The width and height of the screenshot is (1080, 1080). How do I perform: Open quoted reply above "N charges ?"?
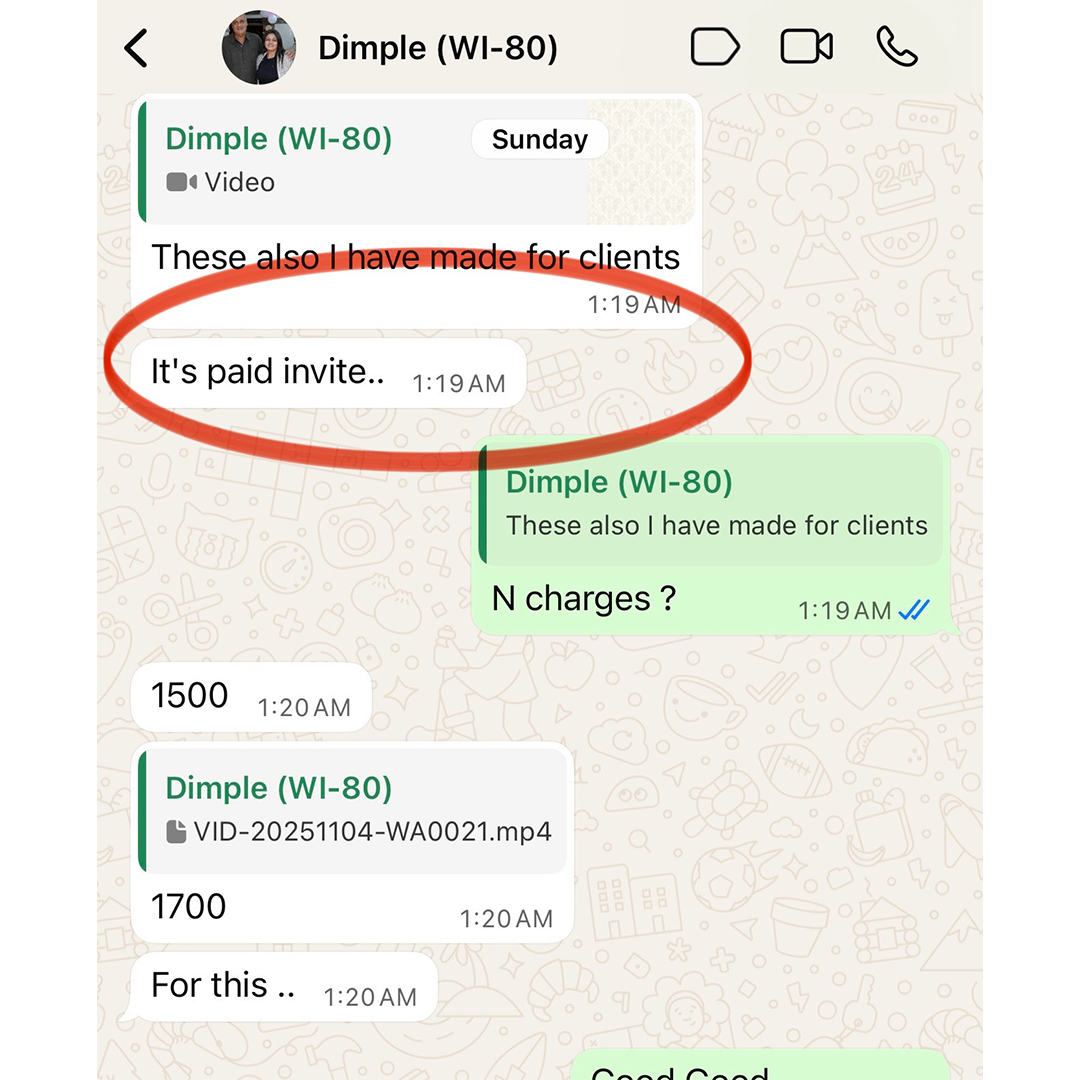[712, 504]
